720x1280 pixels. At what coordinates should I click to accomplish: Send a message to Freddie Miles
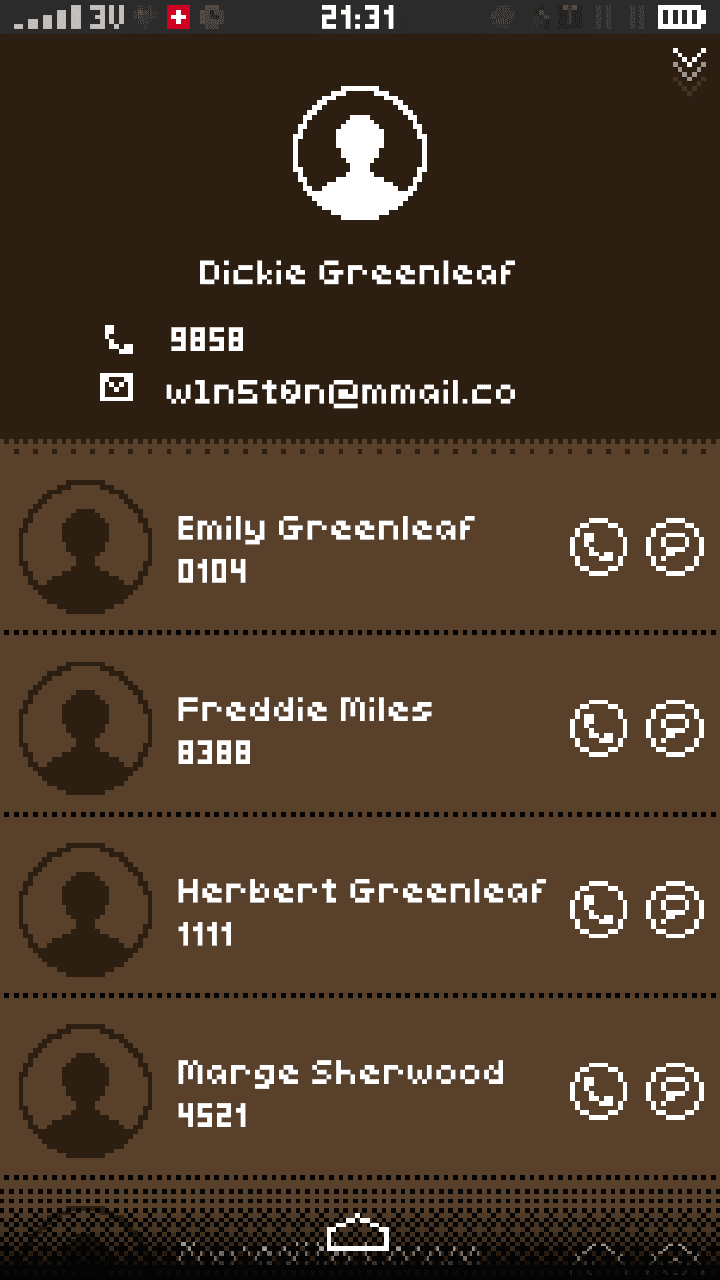(x=675, y=728)
